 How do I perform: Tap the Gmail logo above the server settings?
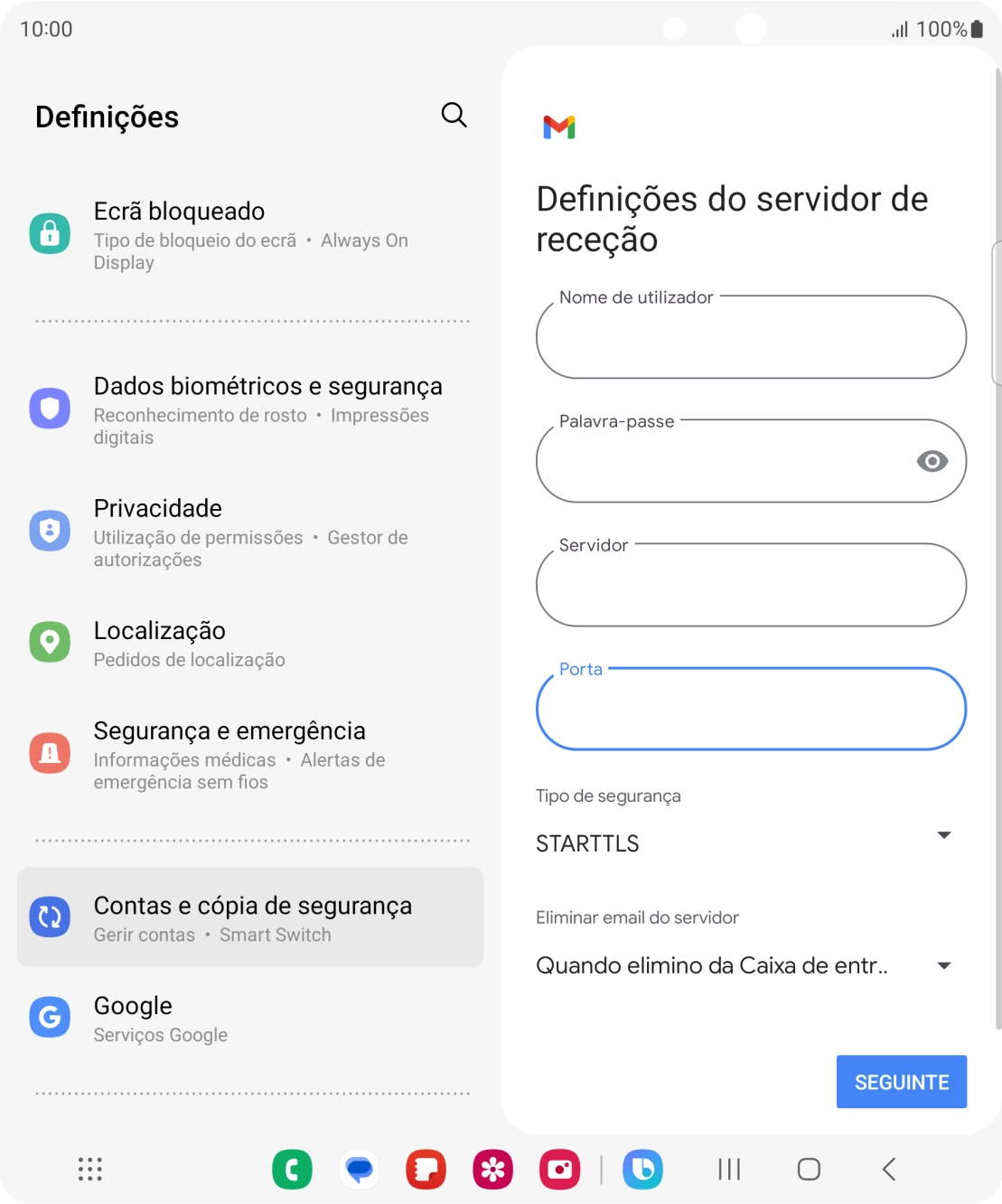(560, 127)
